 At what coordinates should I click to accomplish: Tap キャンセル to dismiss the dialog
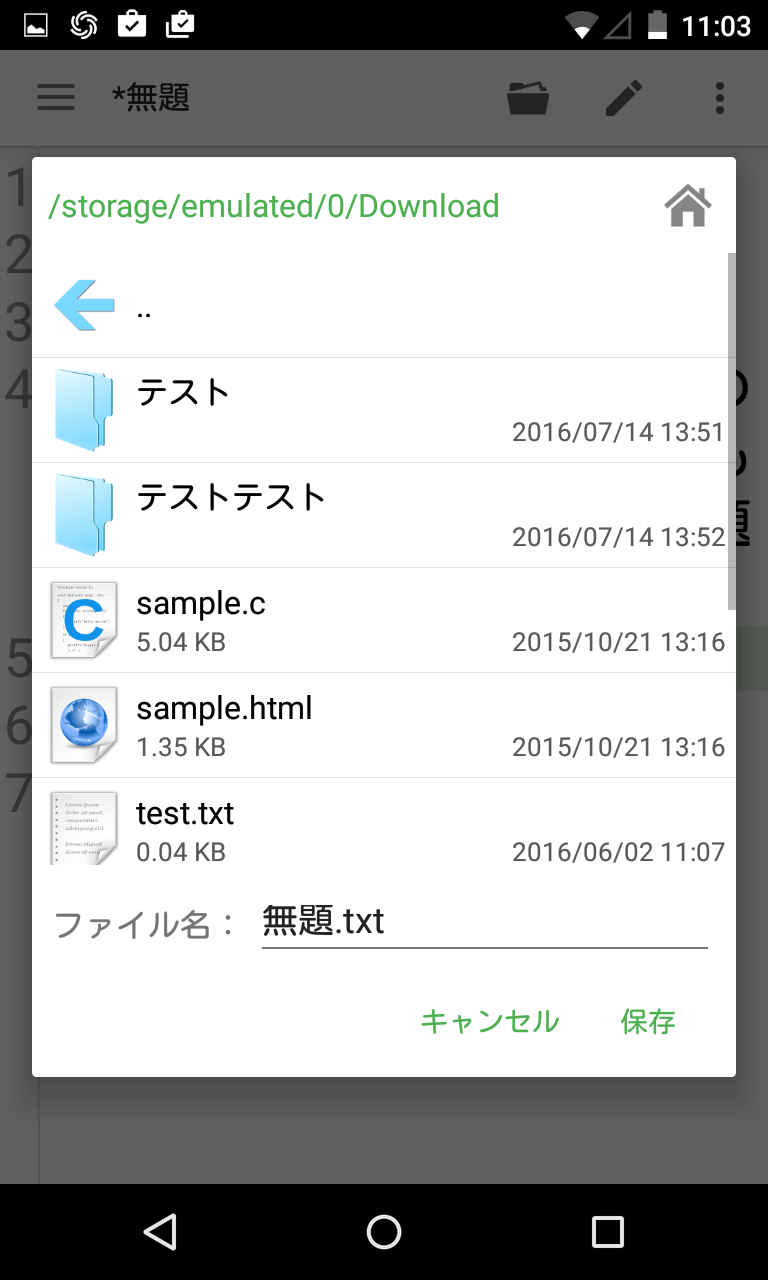pyautogui.click(x=489, y=1022)
